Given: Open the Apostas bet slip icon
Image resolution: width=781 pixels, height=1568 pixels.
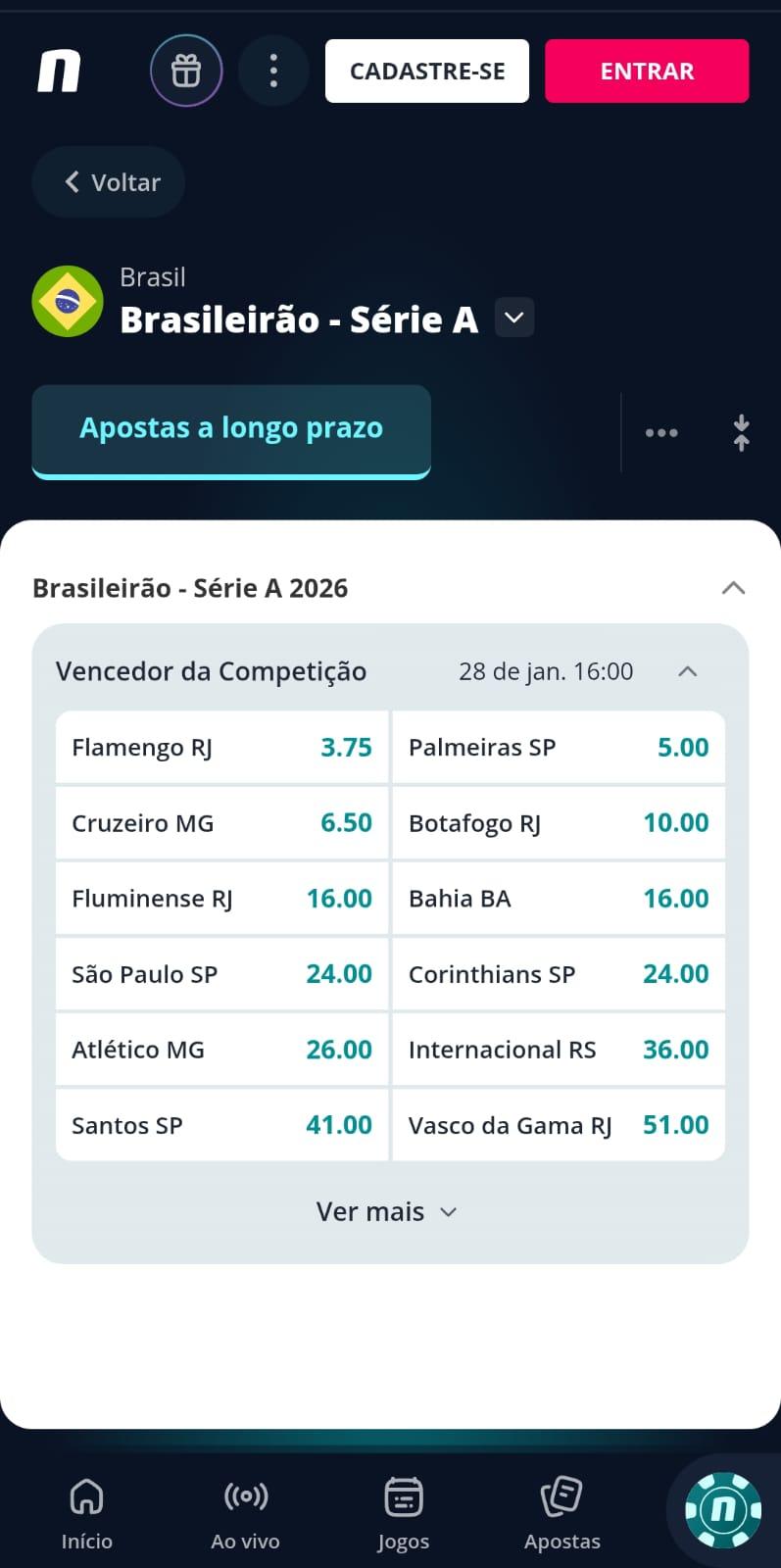Looking at the screenshot, I should [x=561, y=1509].
